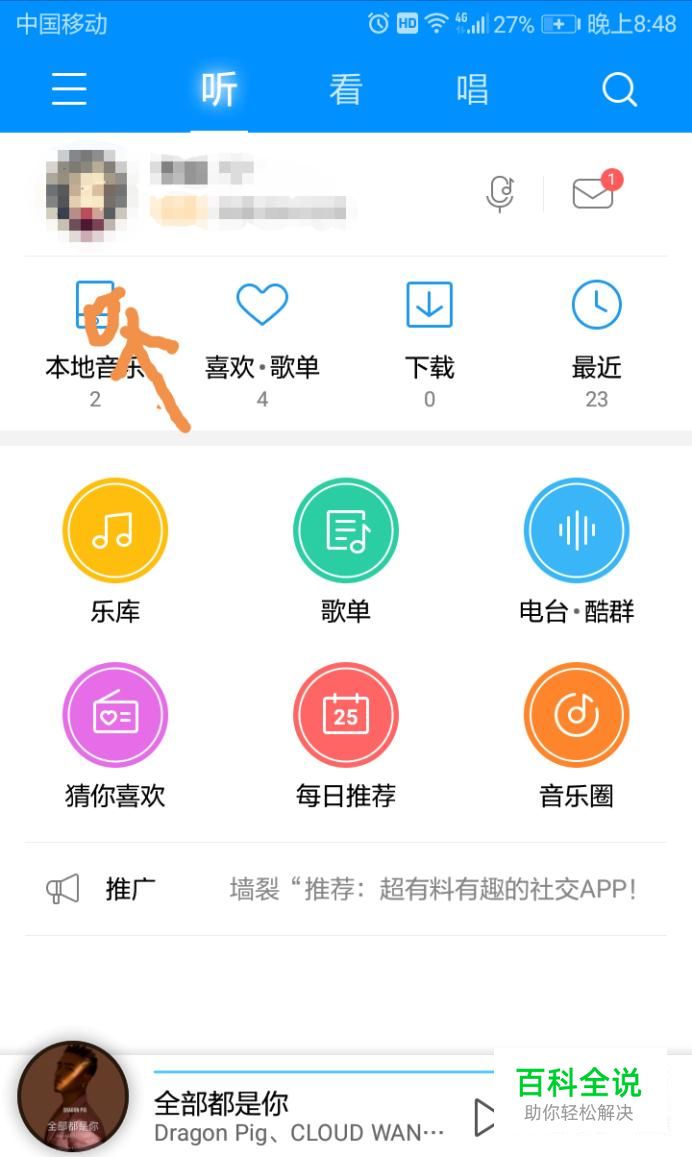Open 本地音乐 local music

[95, 340]
